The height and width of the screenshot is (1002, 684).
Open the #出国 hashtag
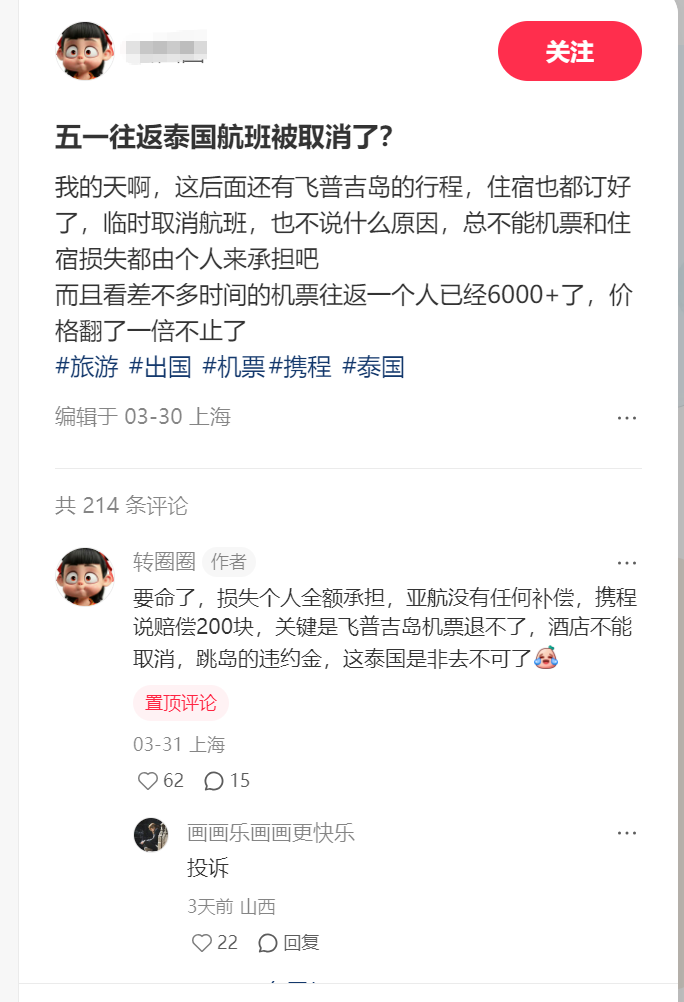tap(160, 367)
